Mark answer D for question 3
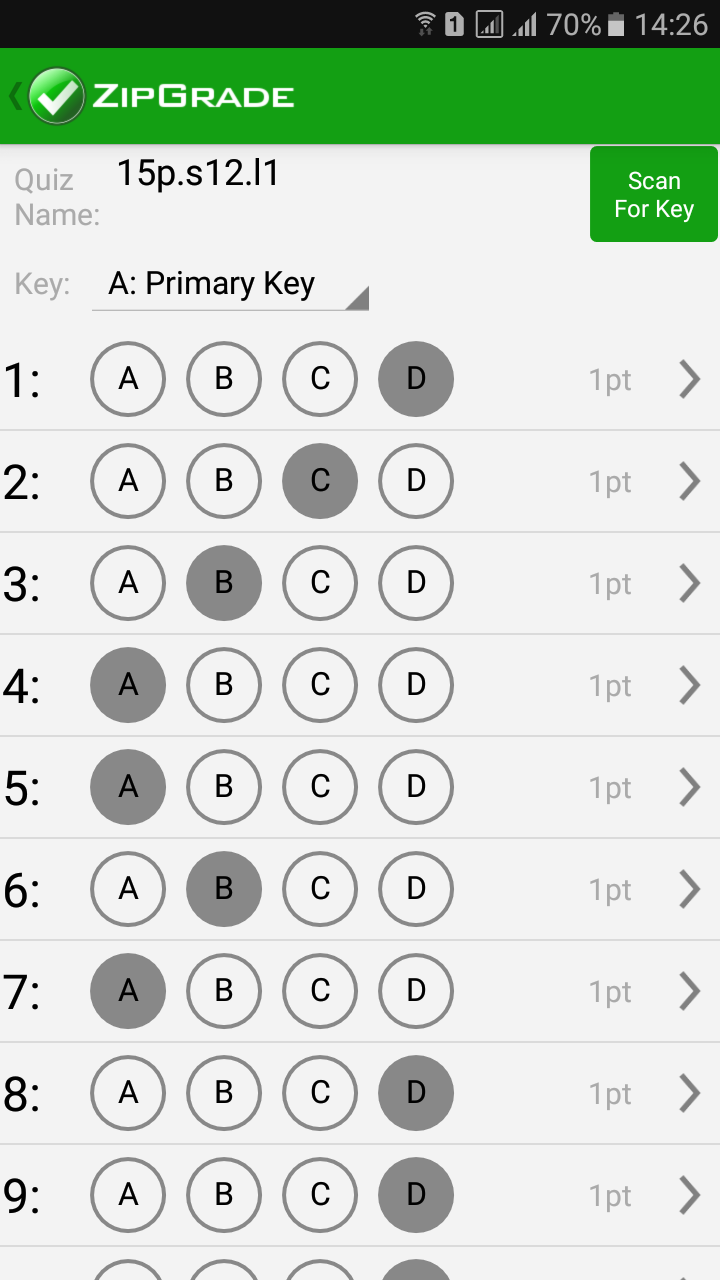This screenshot has width=720, height=1280. click(416, 583)
